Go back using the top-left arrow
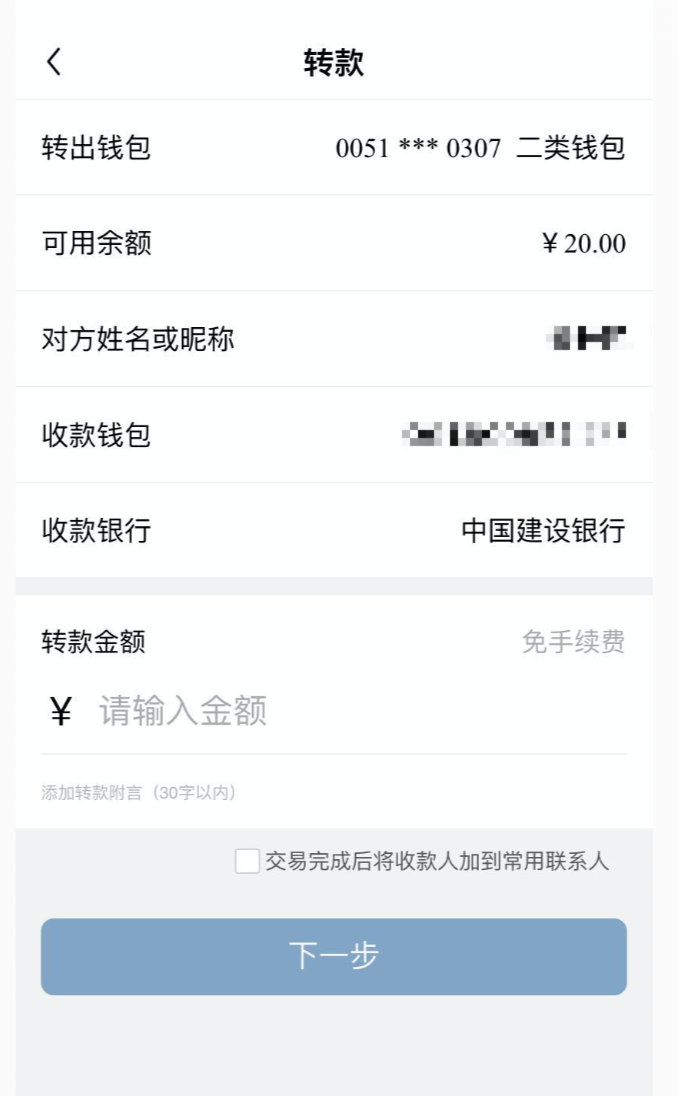The height and width of the screenshot is (1096, 678). (x=54, y=62)
